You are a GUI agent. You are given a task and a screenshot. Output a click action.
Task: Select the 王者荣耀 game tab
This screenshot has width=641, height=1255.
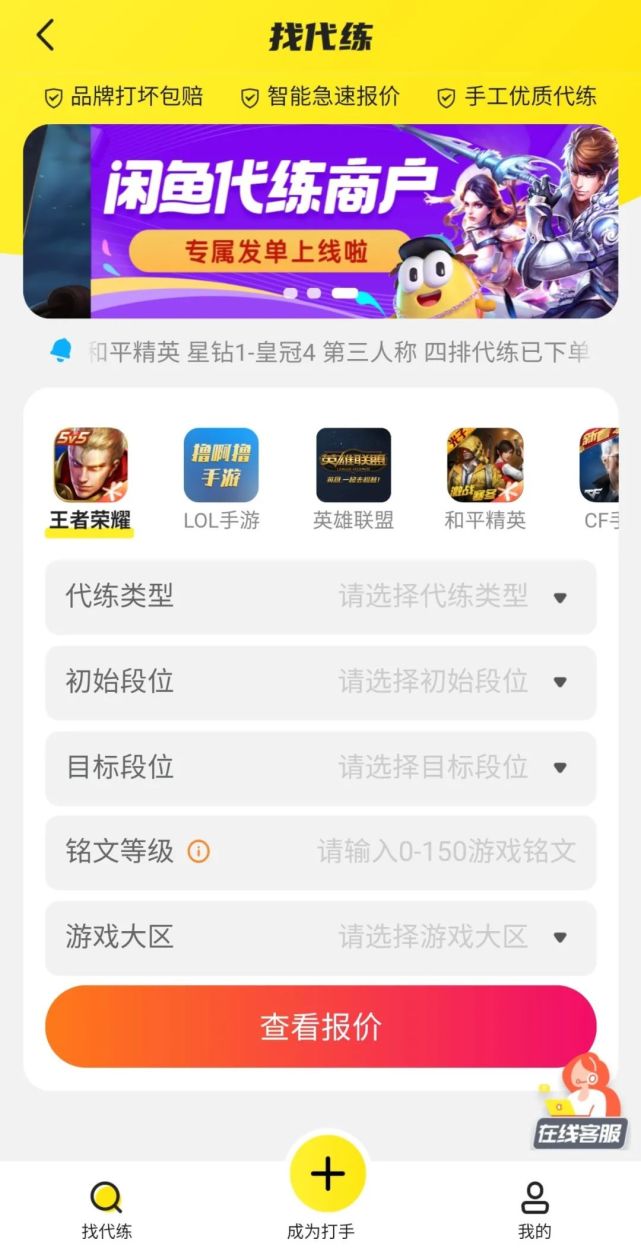pyautogui.click(x=90, y=478)
